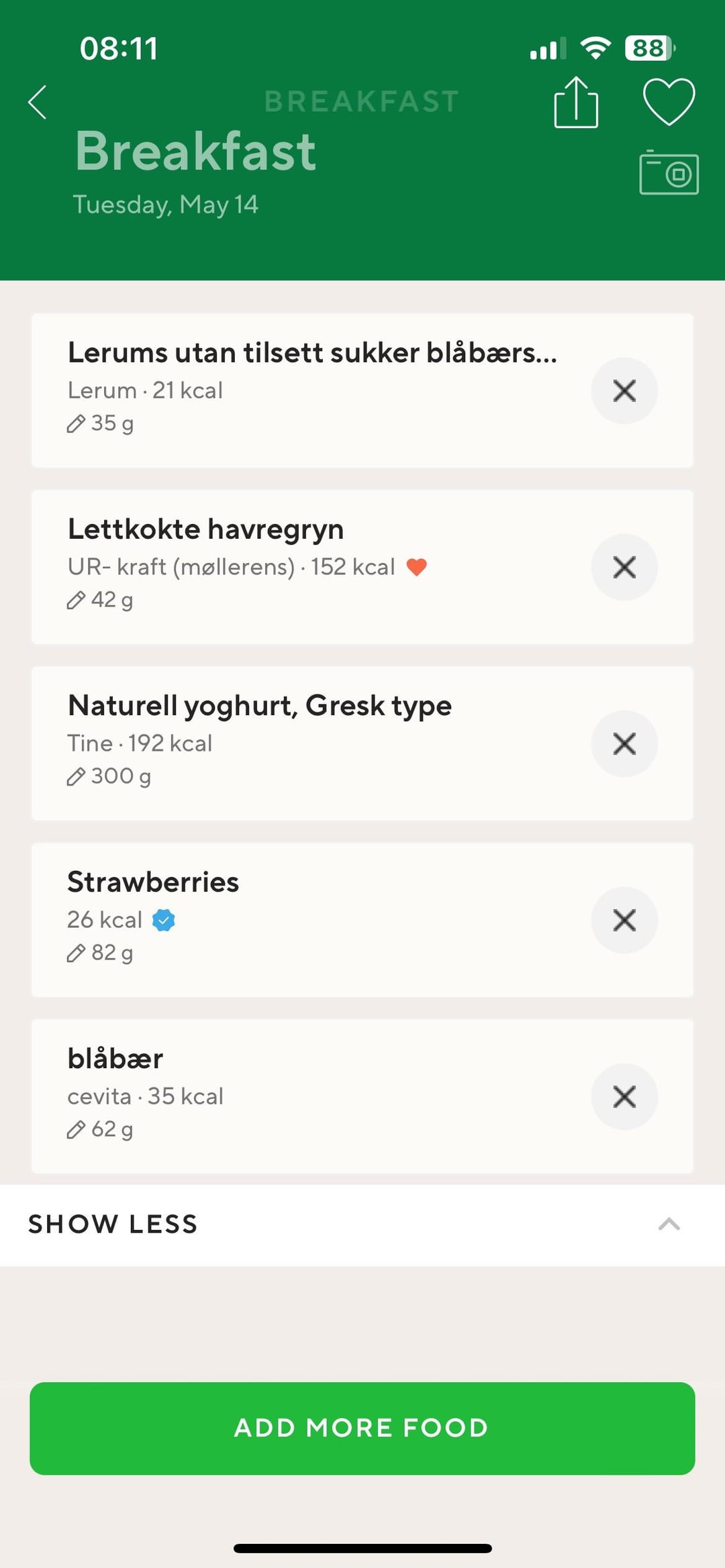Remove Strawberries from breakfast

click(x=624, y=920)
